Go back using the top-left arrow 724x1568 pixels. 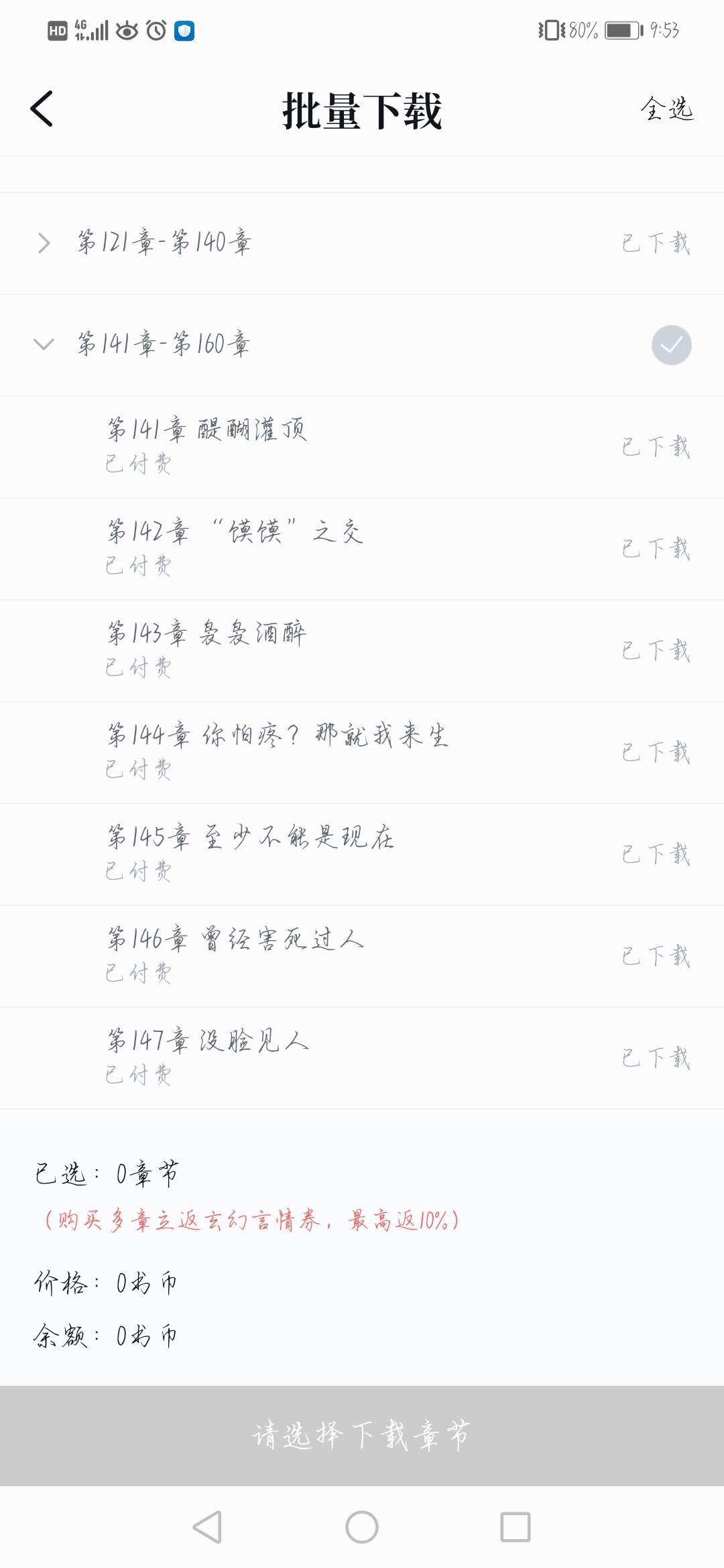pyautogui.click(x=42, y=109)
